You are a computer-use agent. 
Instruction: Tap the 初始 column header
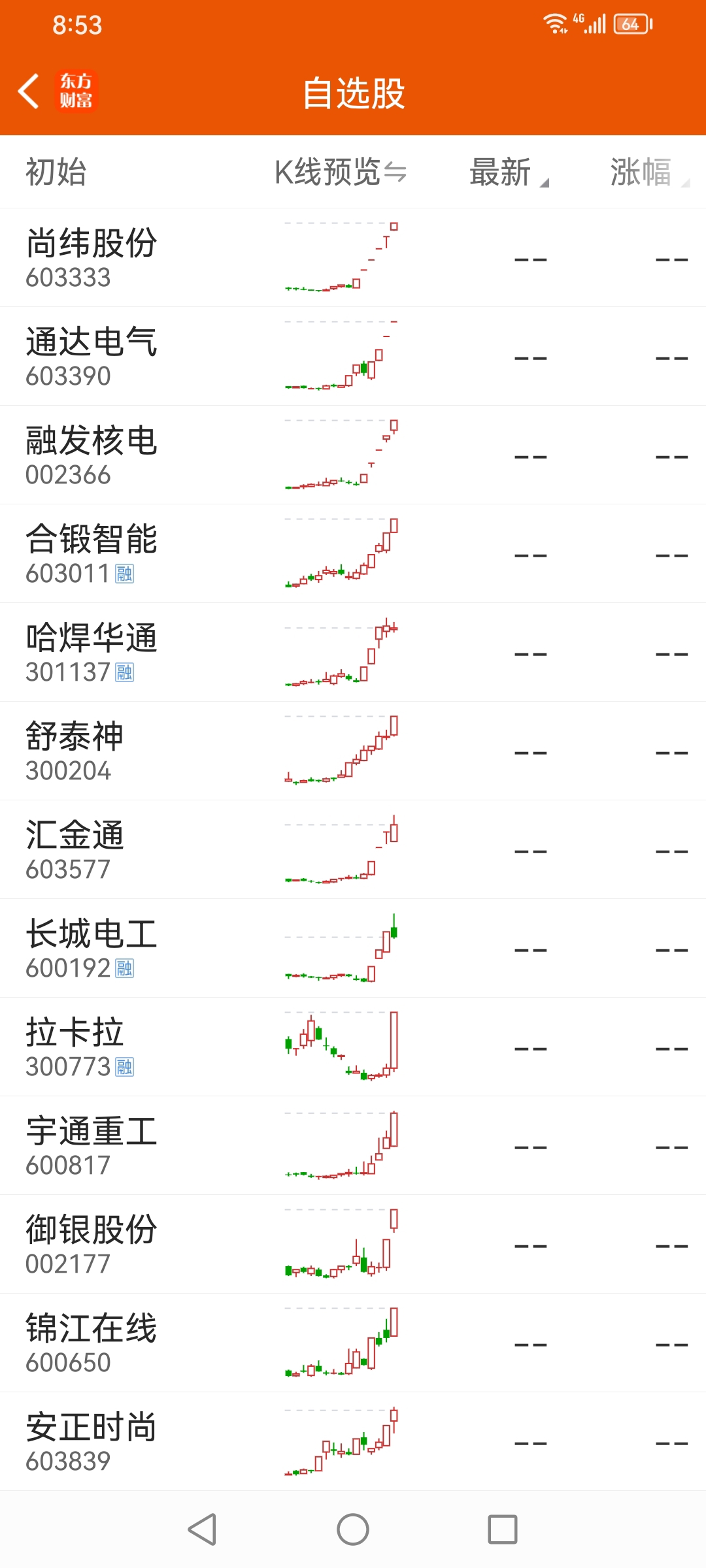coord(56,172)
